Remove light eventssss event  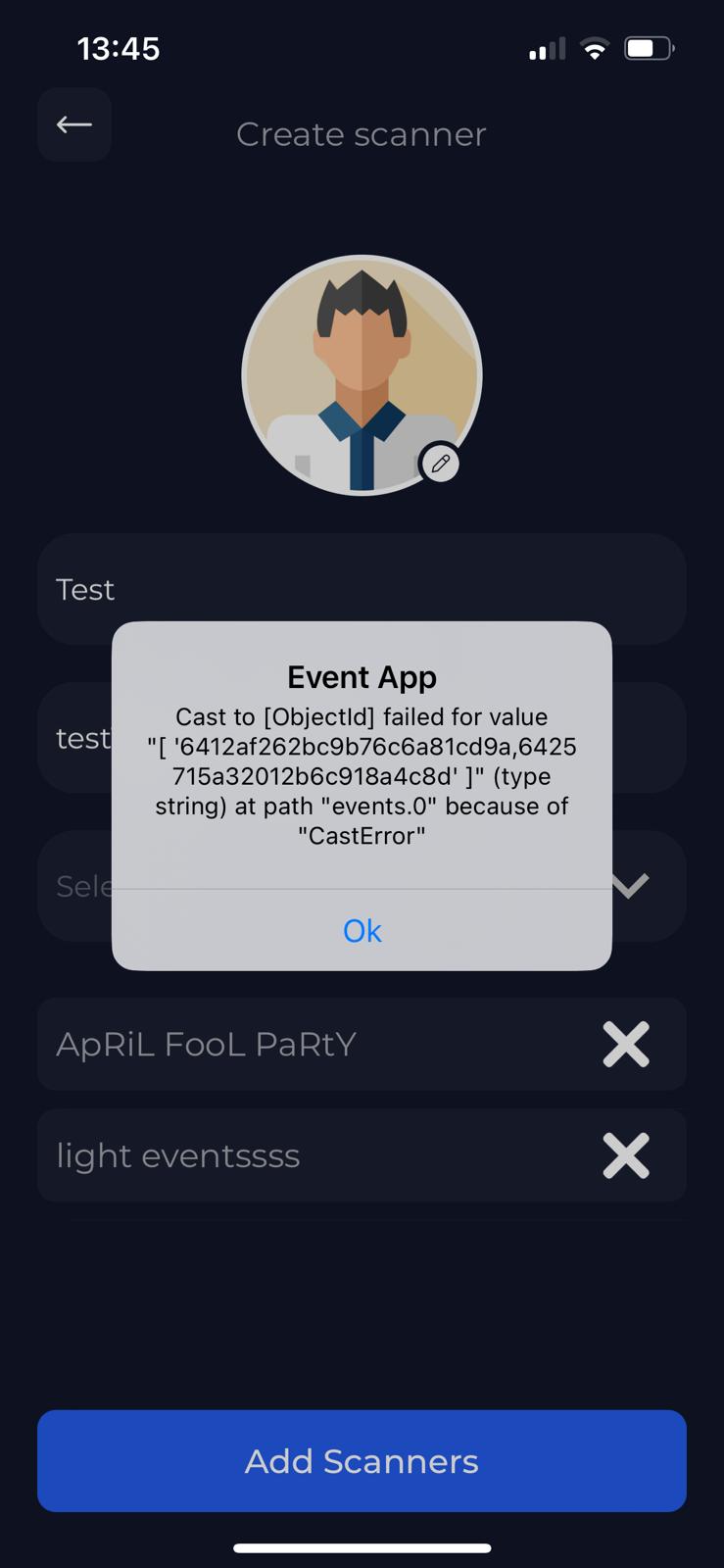(626, 1155)
